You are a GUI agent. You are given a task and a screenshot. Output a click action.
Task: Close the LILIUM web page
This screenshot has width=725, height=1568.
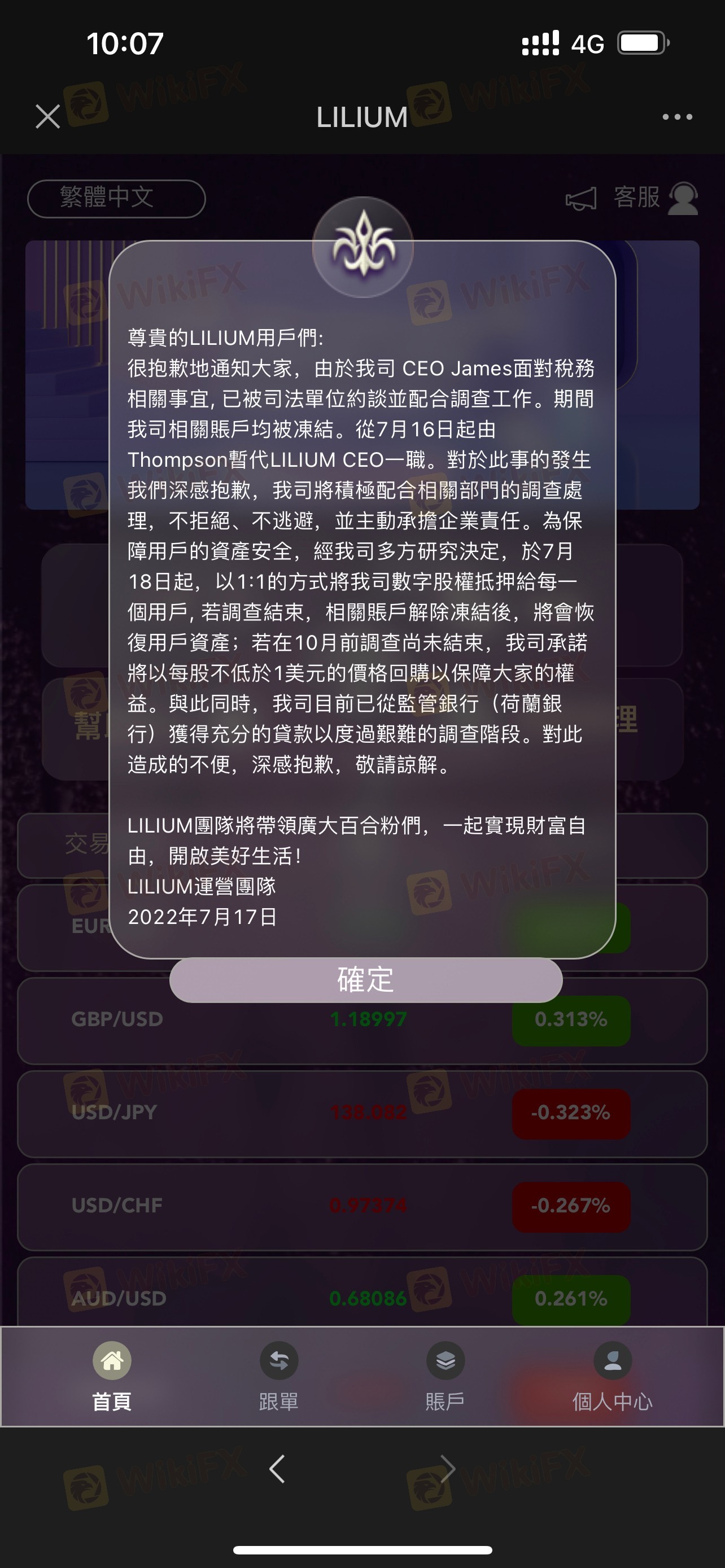[47, 116]
